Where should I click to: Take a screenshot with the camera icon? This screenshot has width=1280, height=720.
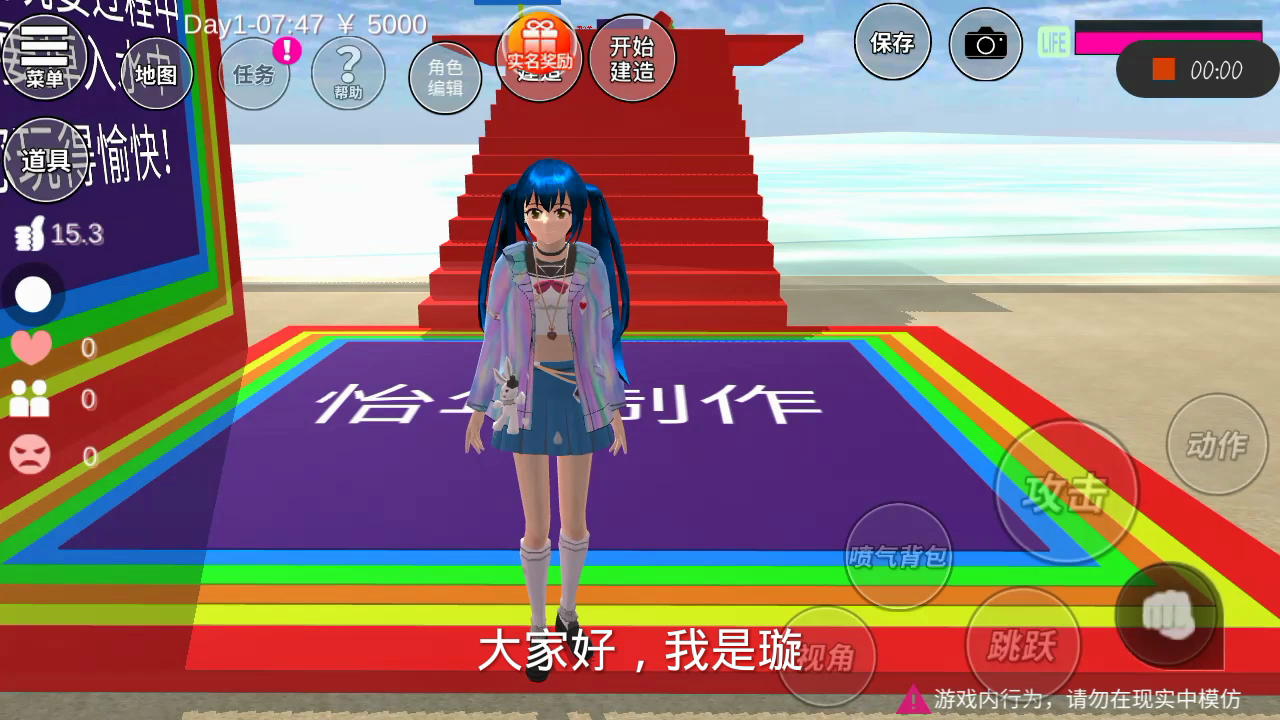click(x=986, y=44)
